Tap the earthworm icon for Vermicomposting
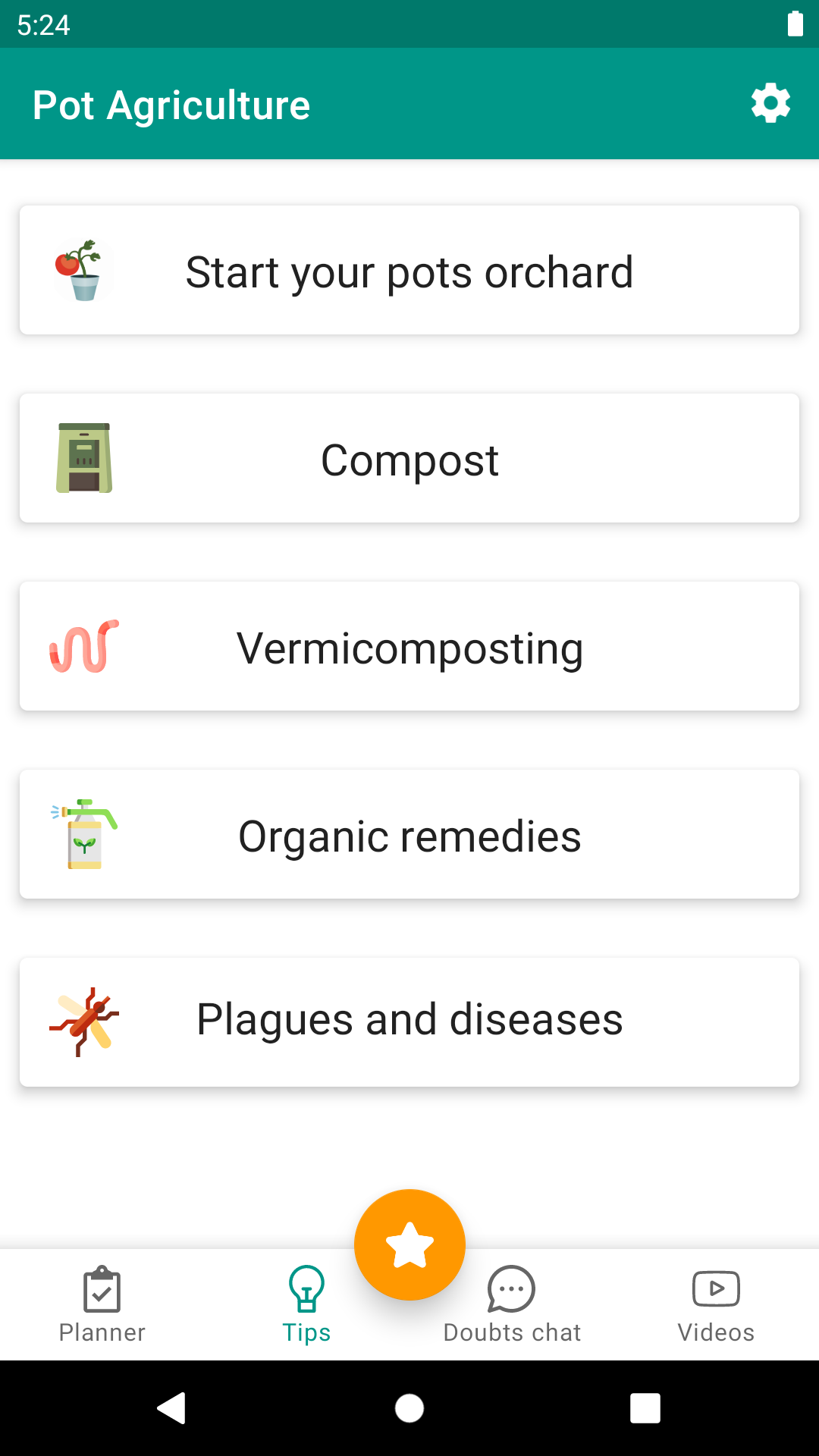819x1456 pixels. pos(83,646)
